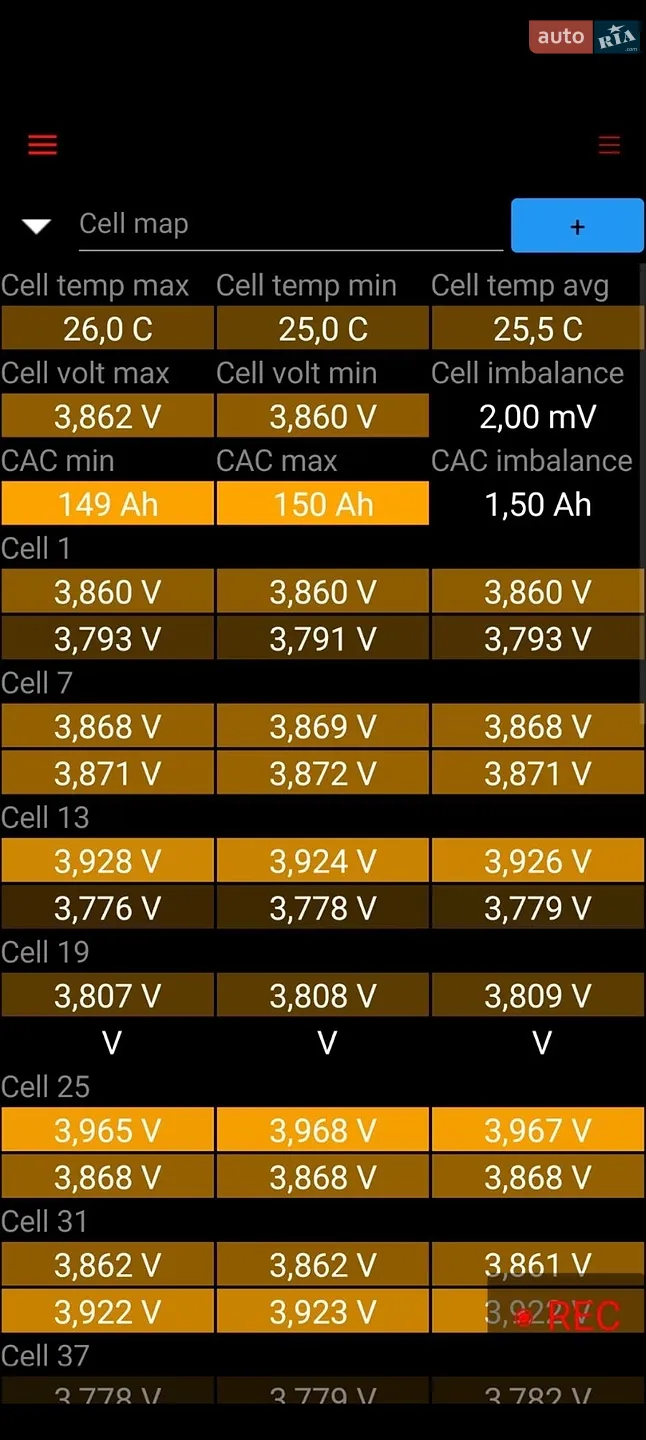
Task: Open the right-side red menu icon
Action: (609, 145)
